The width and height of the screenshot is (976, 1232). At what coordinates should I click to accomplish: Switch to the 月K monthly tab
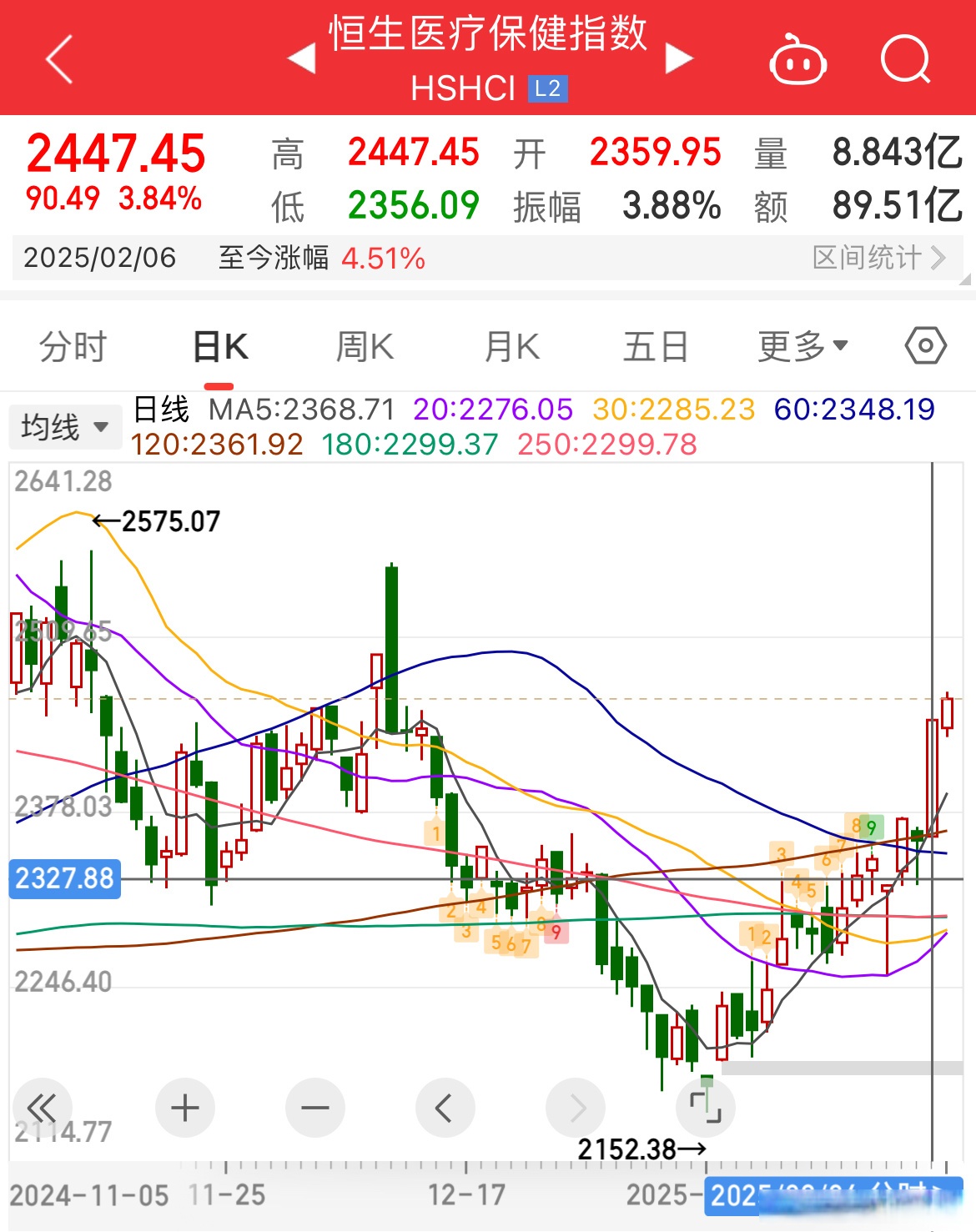pyautogui.click(x=512, y=347)
